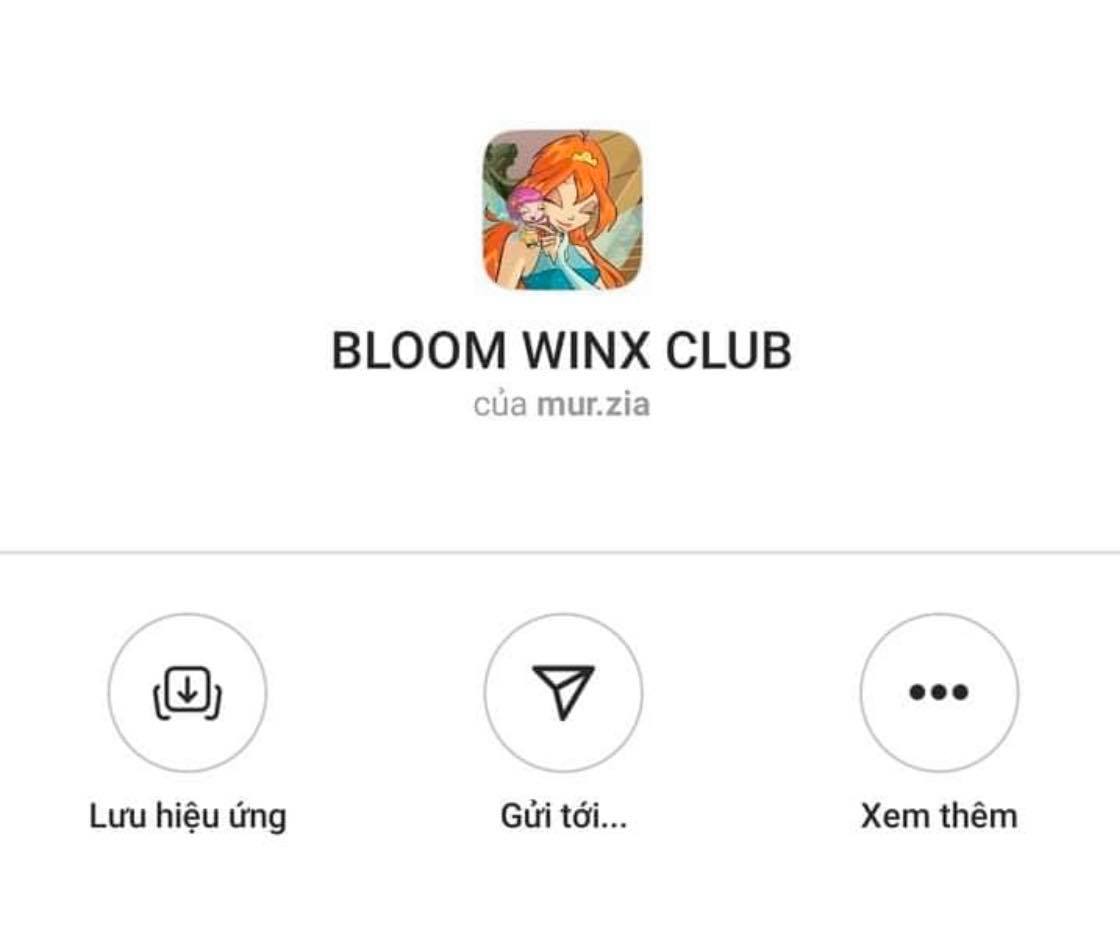Open creator profile mur.zia
Viewport: 1120px width, 931px height.
tap(593, 405)
